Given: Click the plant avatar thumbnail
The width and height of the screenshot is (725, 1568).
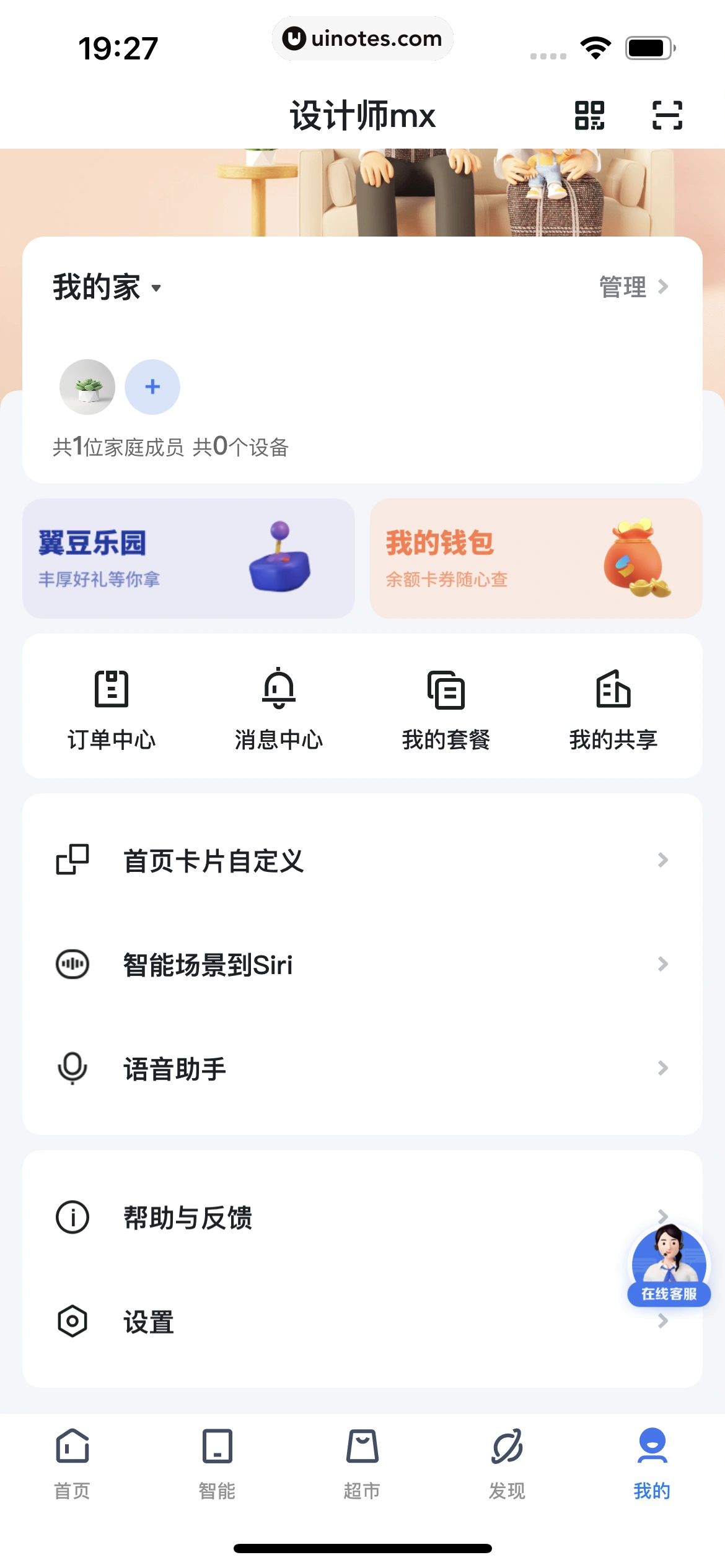Looking at the screenshot, I should point(87,386).
